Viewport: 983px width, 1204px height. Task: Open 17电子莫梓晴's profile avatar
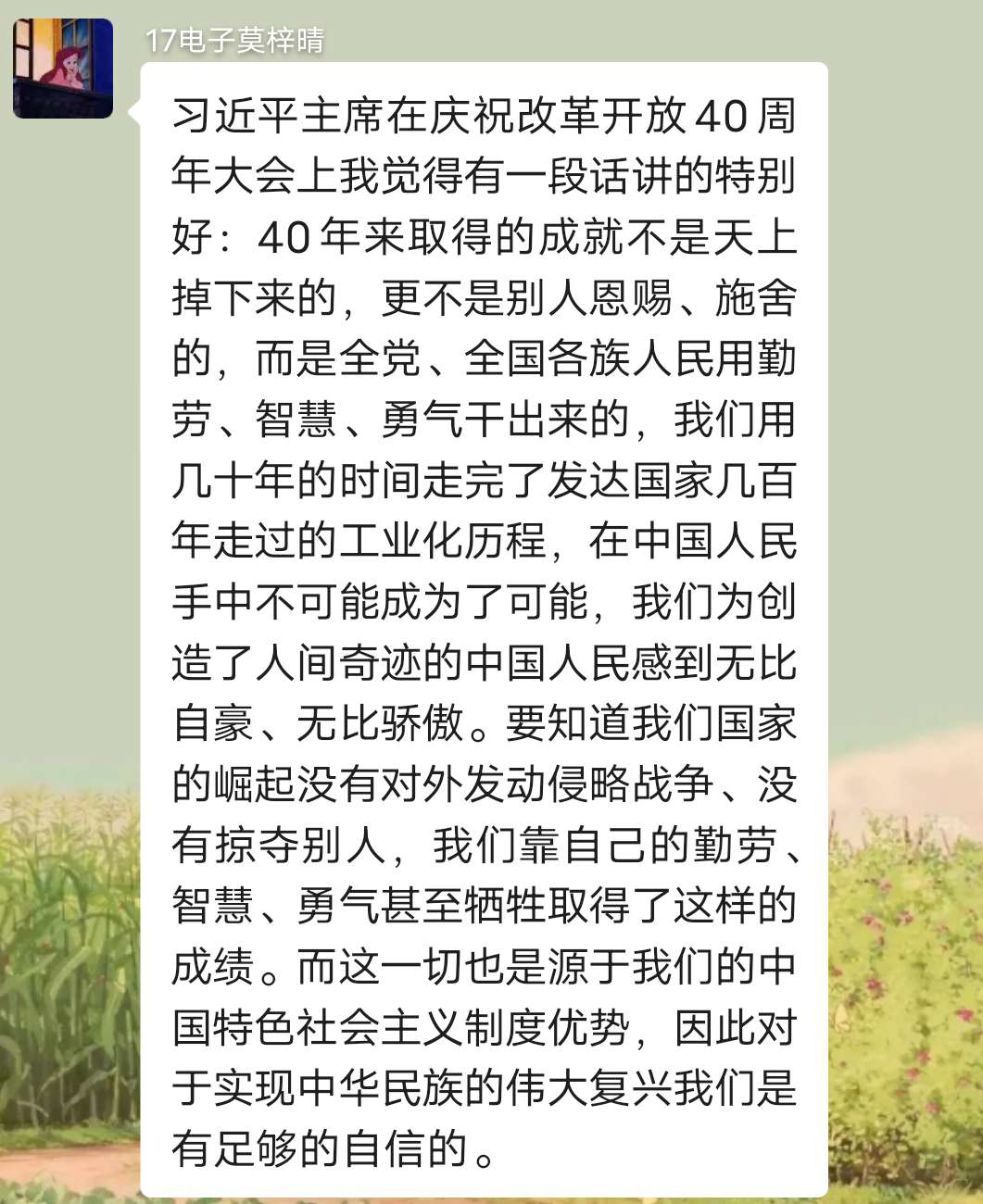pyautogui.click(x=63, y=69)
